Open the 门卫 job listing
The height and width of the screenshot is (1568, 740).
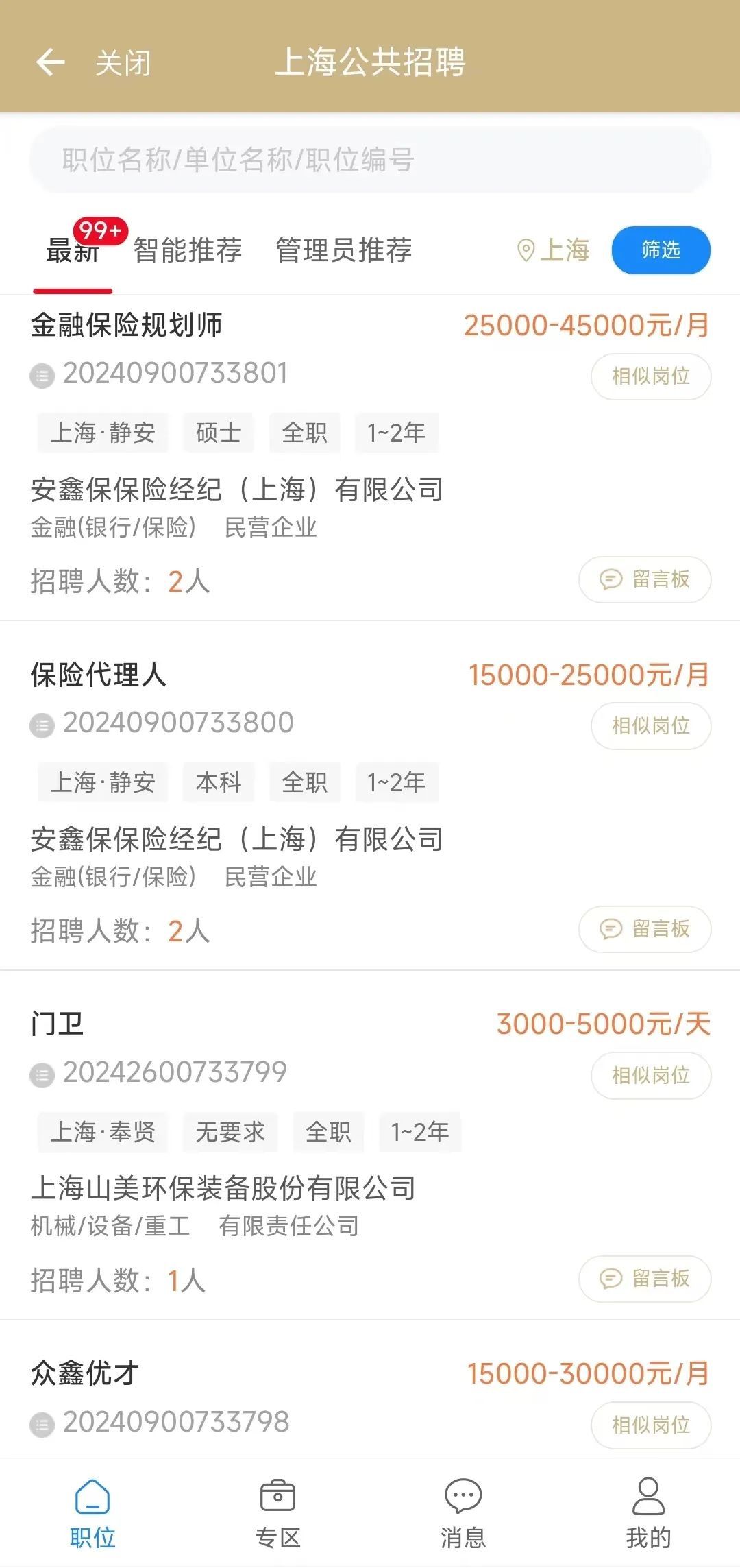click(x=58, y=1024)
